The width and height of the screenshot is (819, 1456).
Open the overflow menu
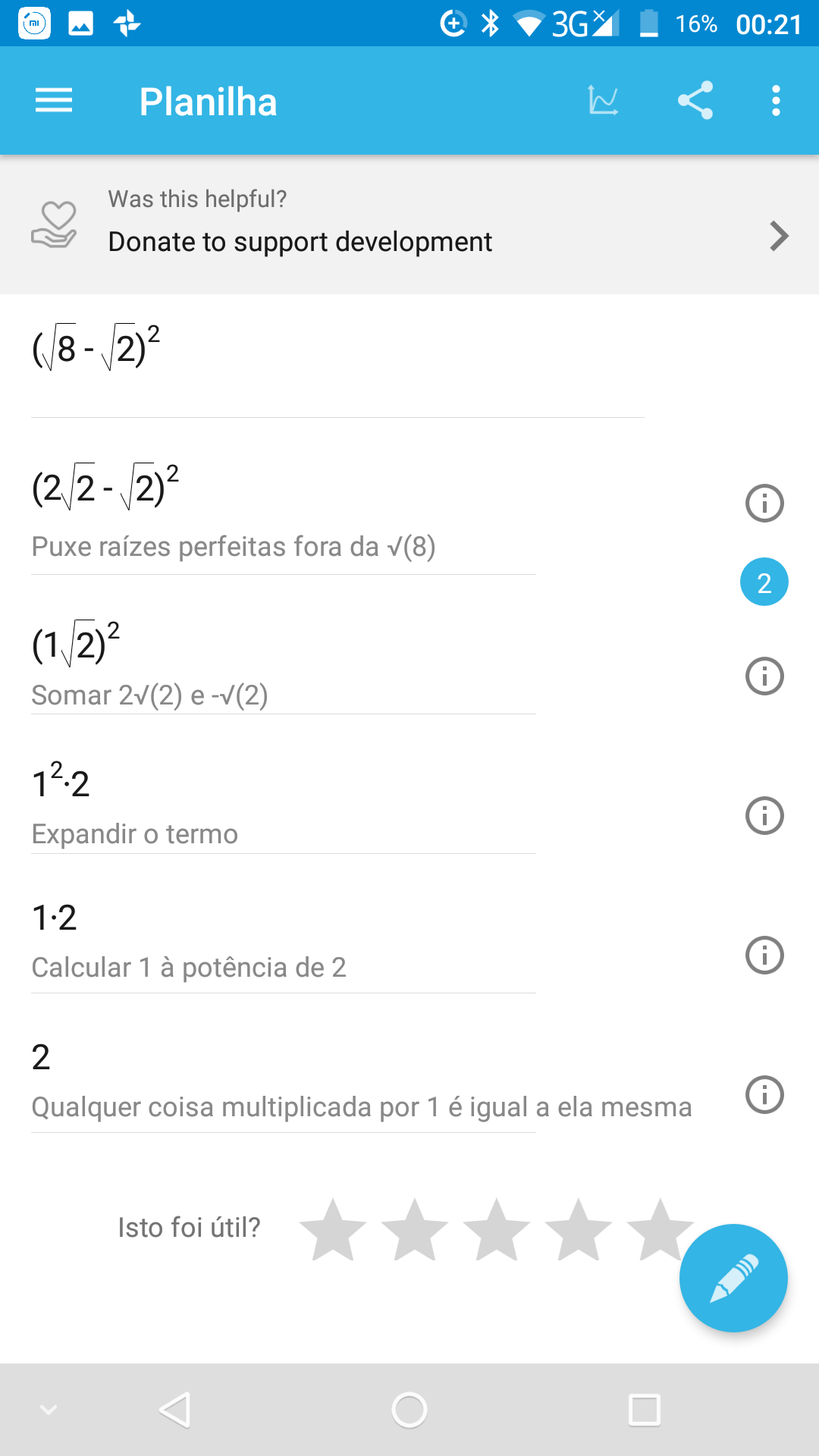coord(776,100)
